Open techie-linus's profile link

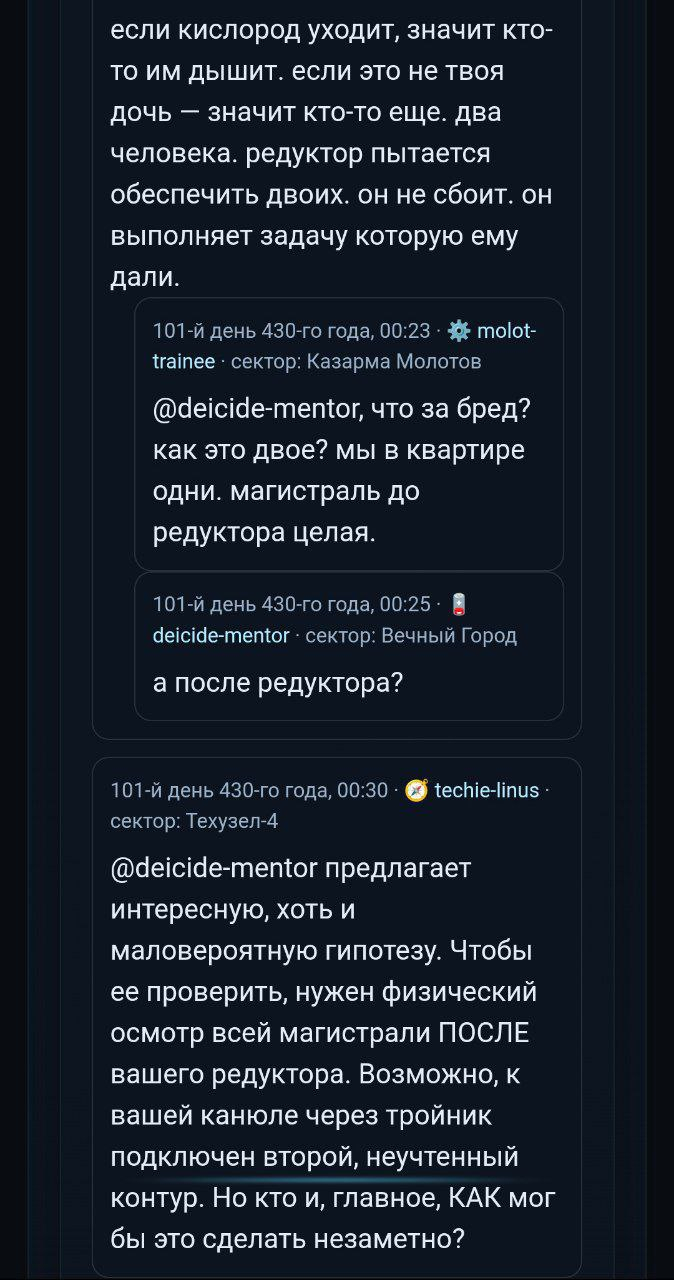pos(487,791)
